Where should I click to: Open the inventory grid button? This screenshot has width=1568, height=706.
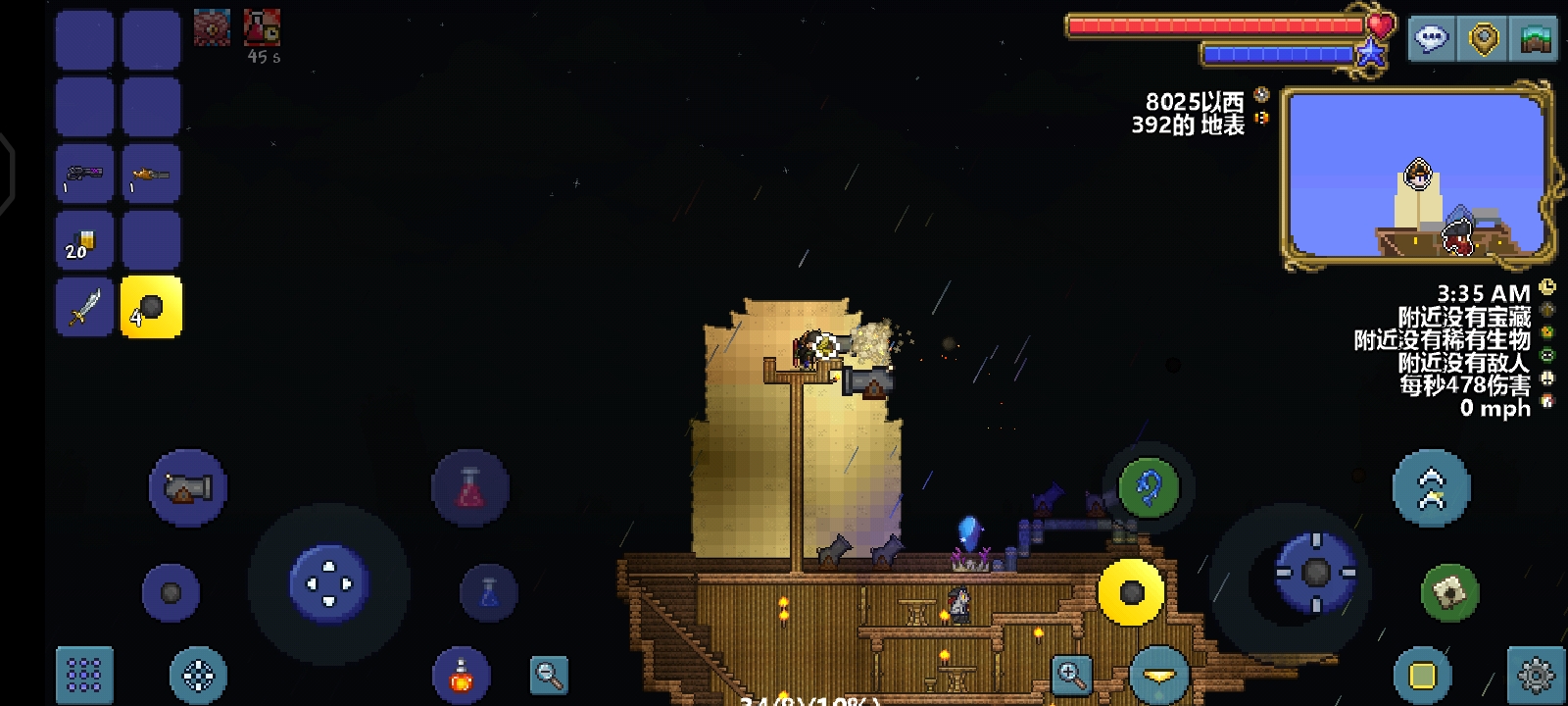(84, 675)
